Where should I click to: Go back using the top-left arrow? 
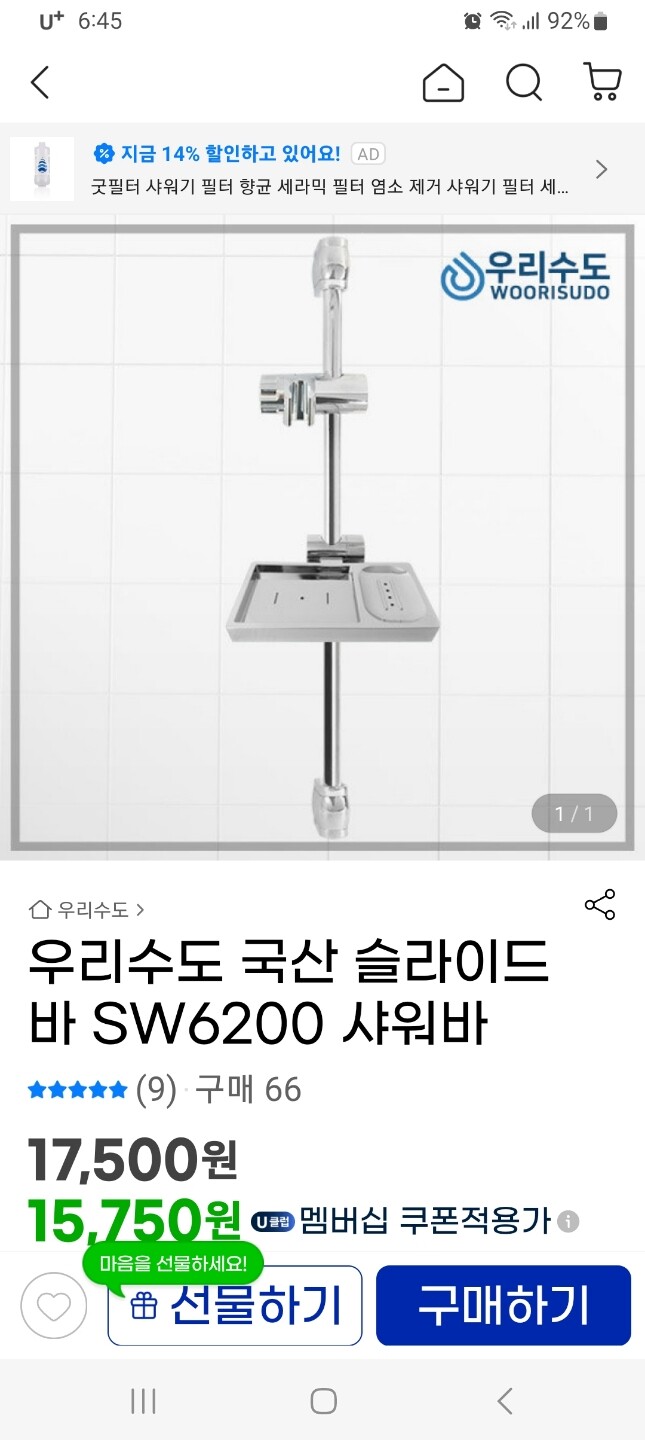[40, 83]
